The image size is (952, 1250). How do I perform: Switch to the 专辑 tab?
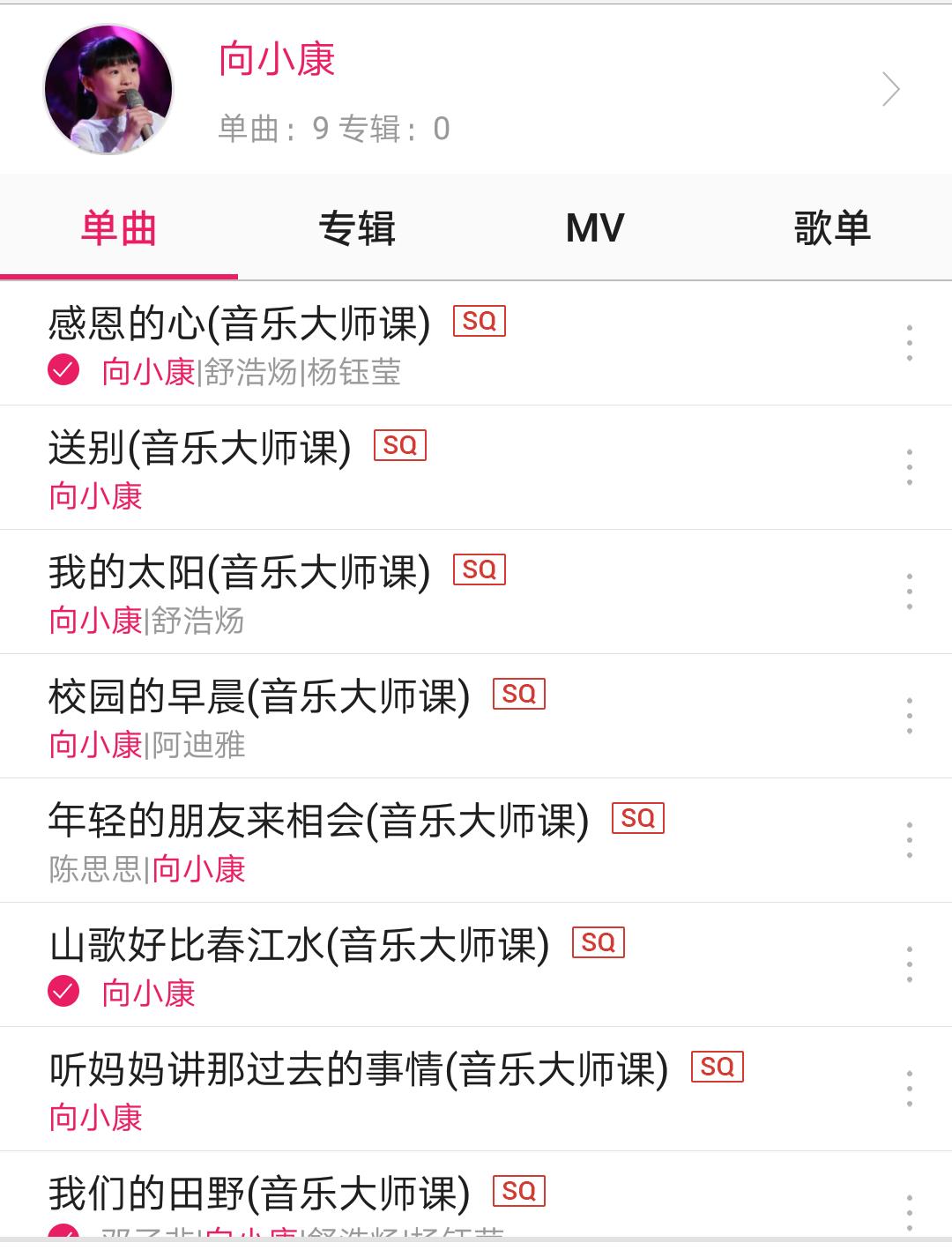(357, 228)
